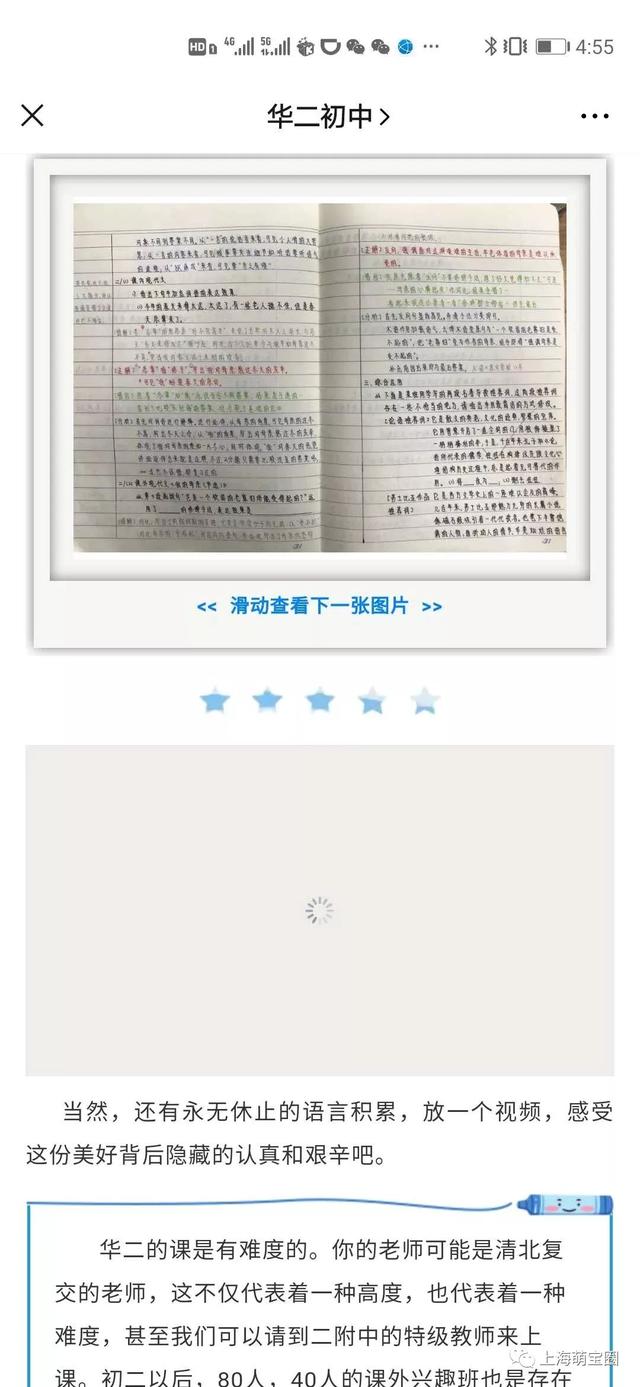Close the article with the X button
This screenshot has height=1387, width=640.
[x=32, y=116]
